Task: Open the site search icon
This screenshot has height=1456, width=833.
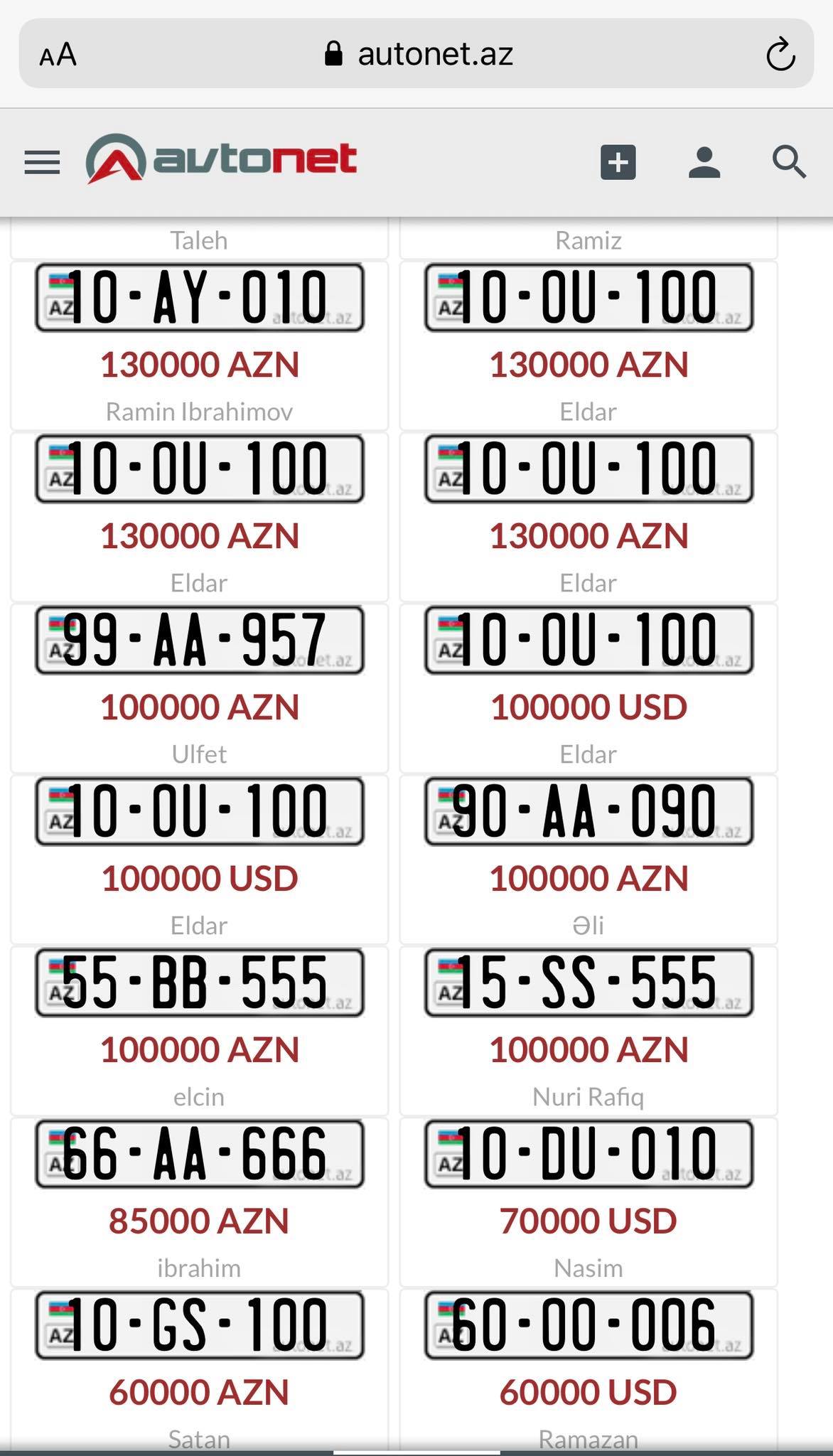Action: (x=789, y=162)
